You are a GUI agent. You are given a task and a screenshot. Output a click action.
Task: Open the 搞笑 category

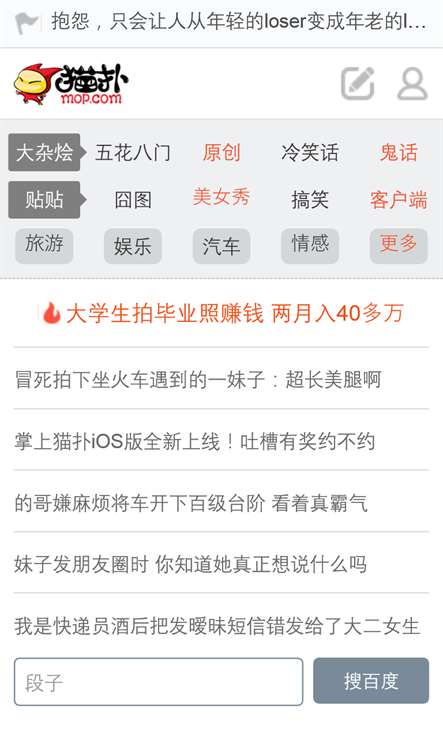pos(310,200)
